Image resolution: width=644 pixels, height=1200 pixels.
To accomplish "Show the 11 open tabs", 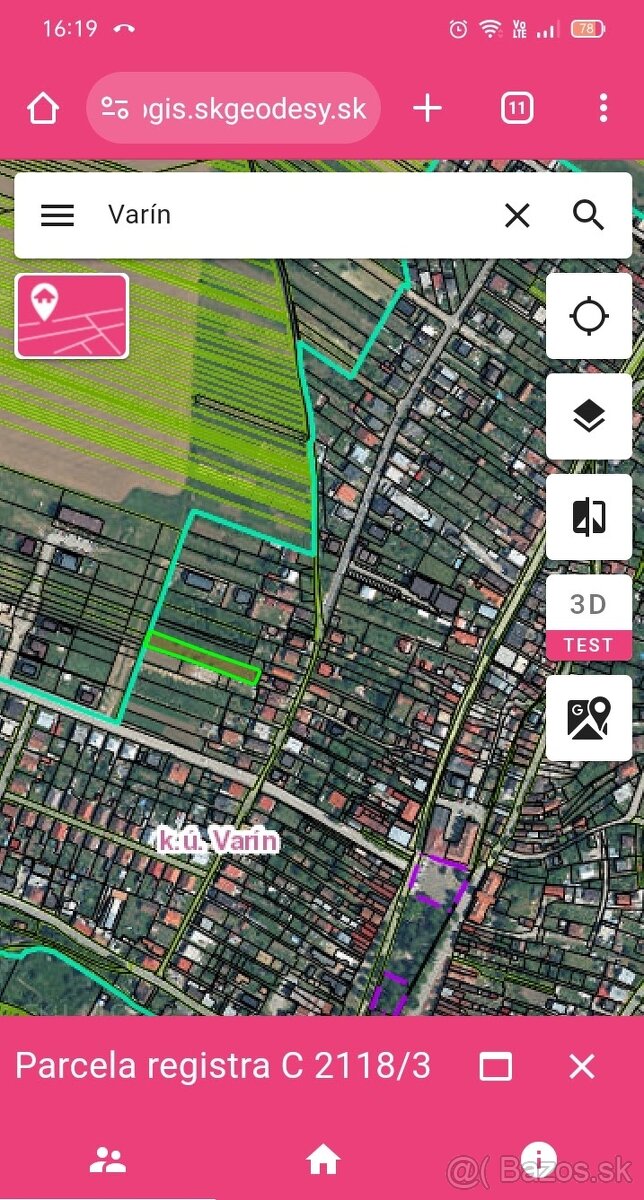I will click(x=516, y=108).
